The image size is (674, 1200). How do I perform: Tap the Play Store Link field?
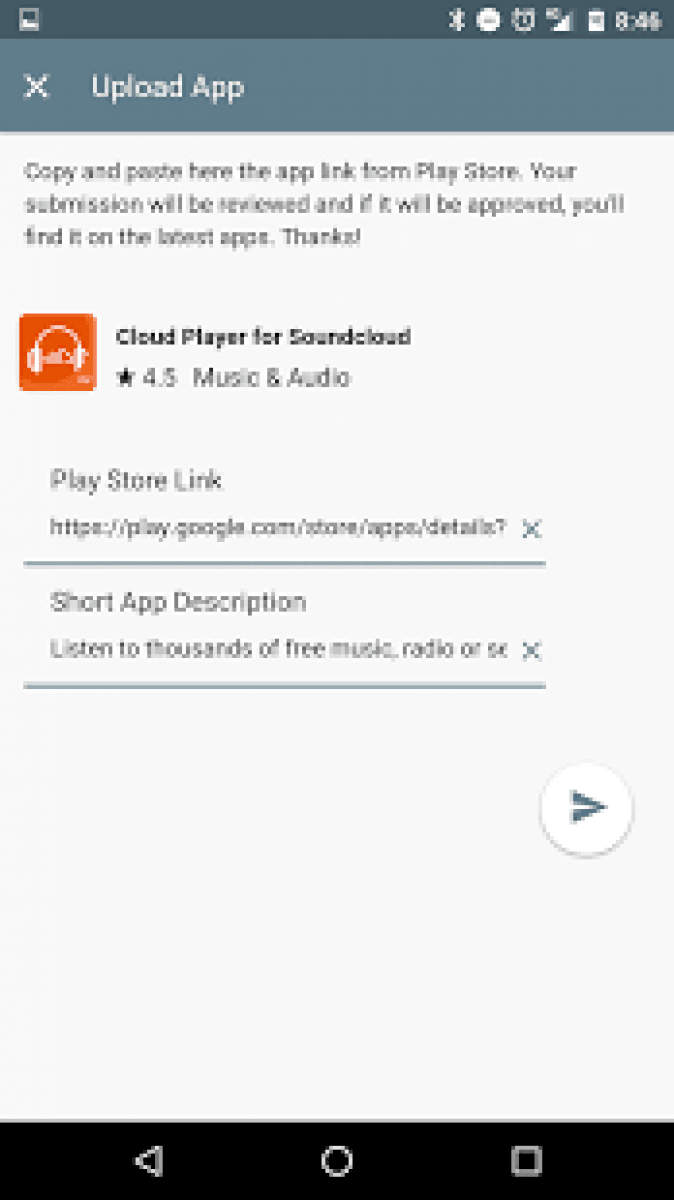click(x=278, y=528)
